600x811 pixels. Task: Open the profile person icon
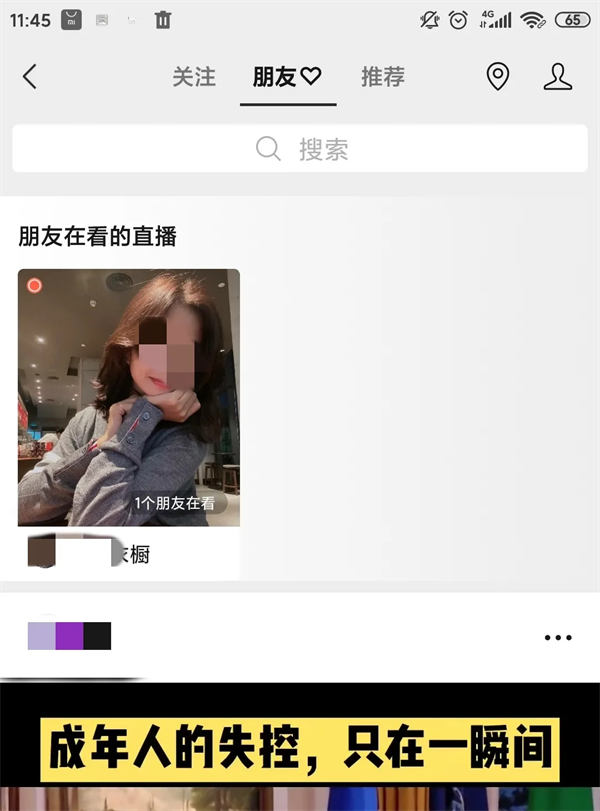pos(558,77)
